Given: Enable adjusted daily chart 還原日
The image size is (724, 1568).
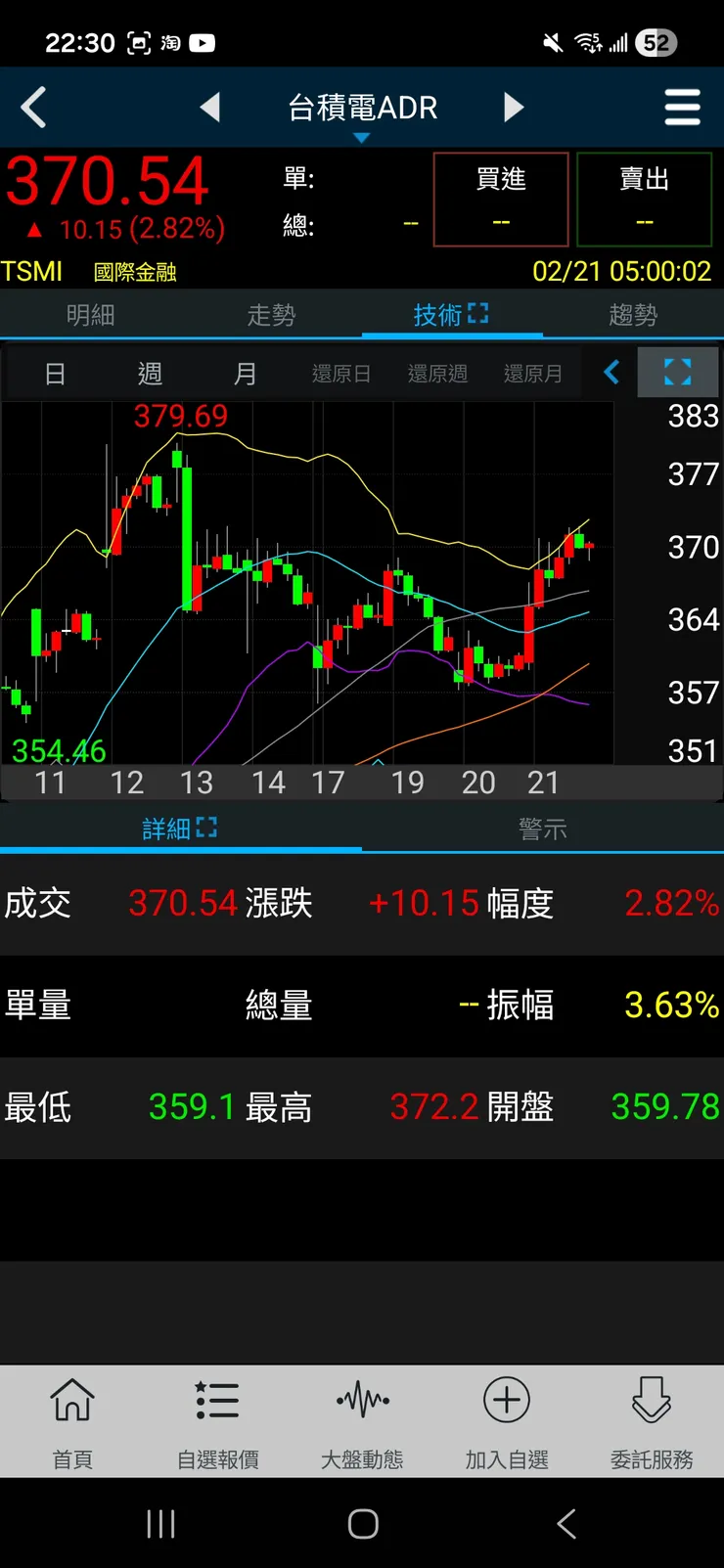Looking at the screenshot, I should 340,373.
